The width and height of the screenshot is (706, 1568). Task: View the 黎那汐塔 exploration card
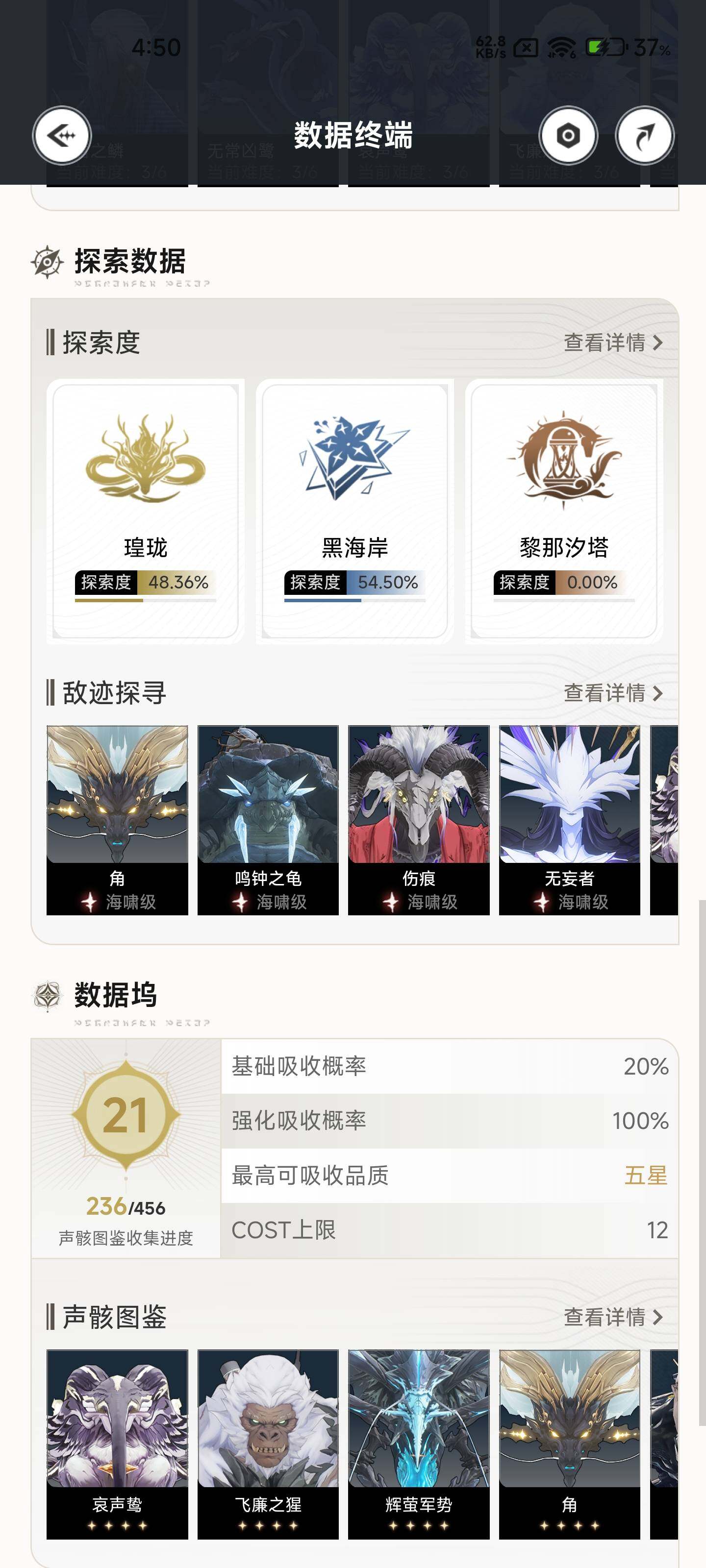pos(564,511)
